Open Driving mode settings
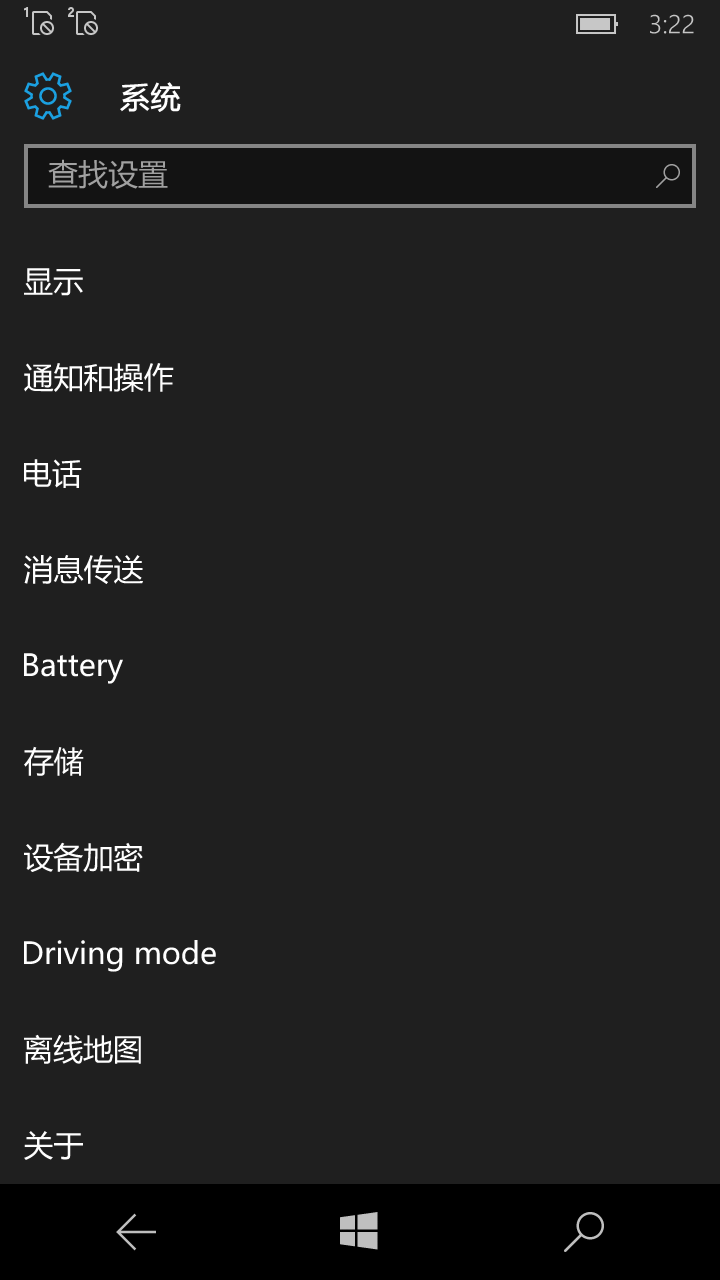This screenshot has height=1280, width=720. [x=360, y=954]
